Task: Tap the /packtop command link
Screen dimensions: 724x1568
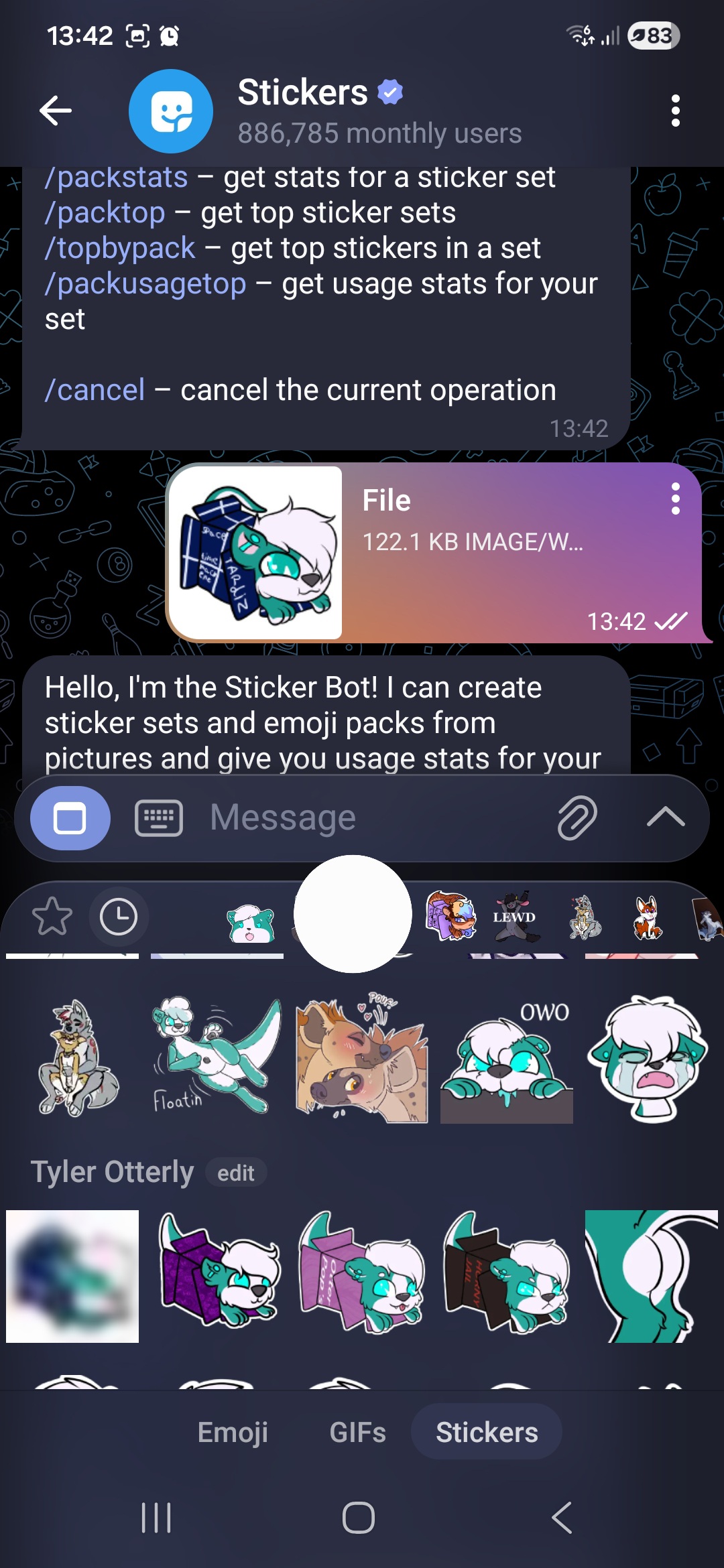Action: (105, 213)
